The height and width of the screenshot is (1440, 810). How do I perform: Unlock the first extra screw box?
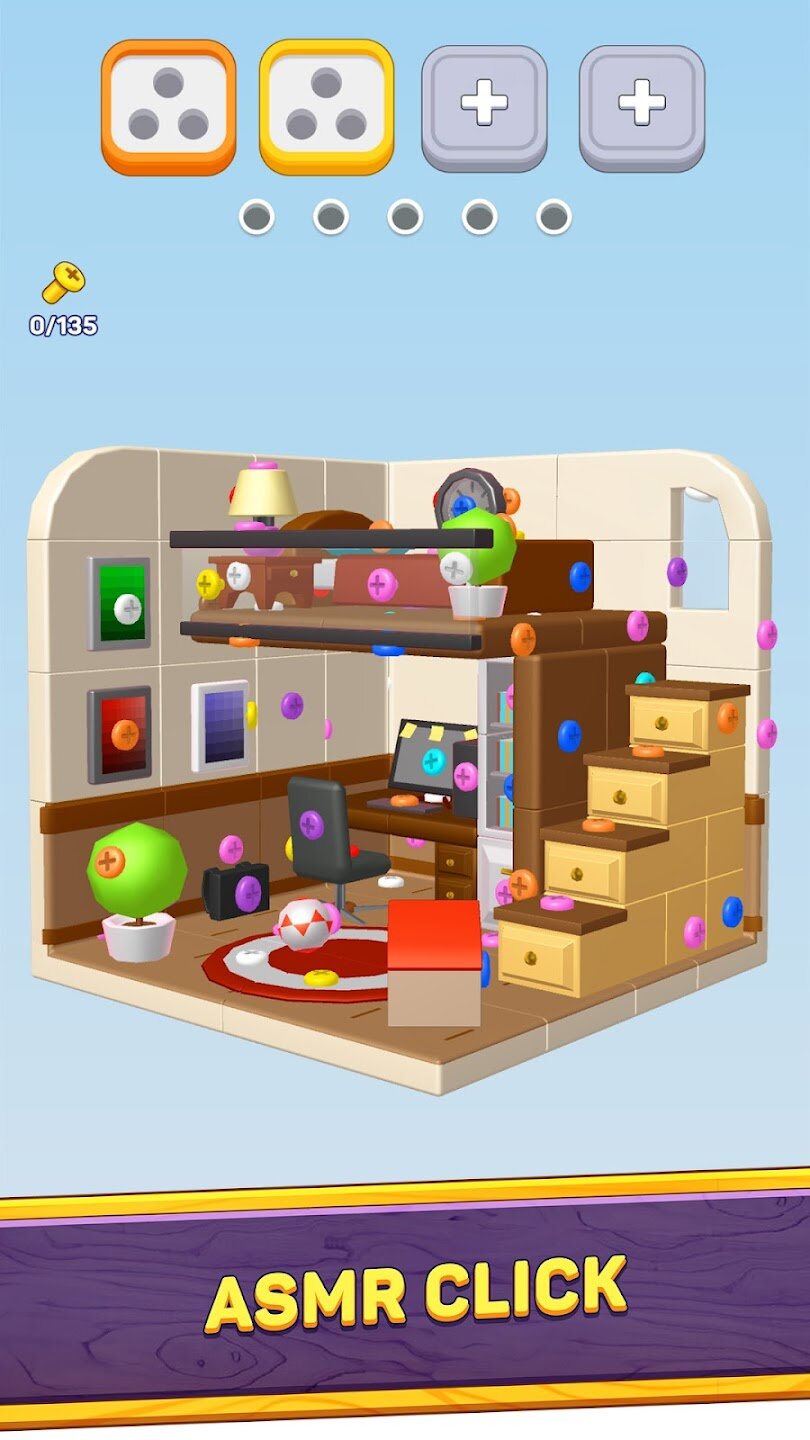coord(484,102)
